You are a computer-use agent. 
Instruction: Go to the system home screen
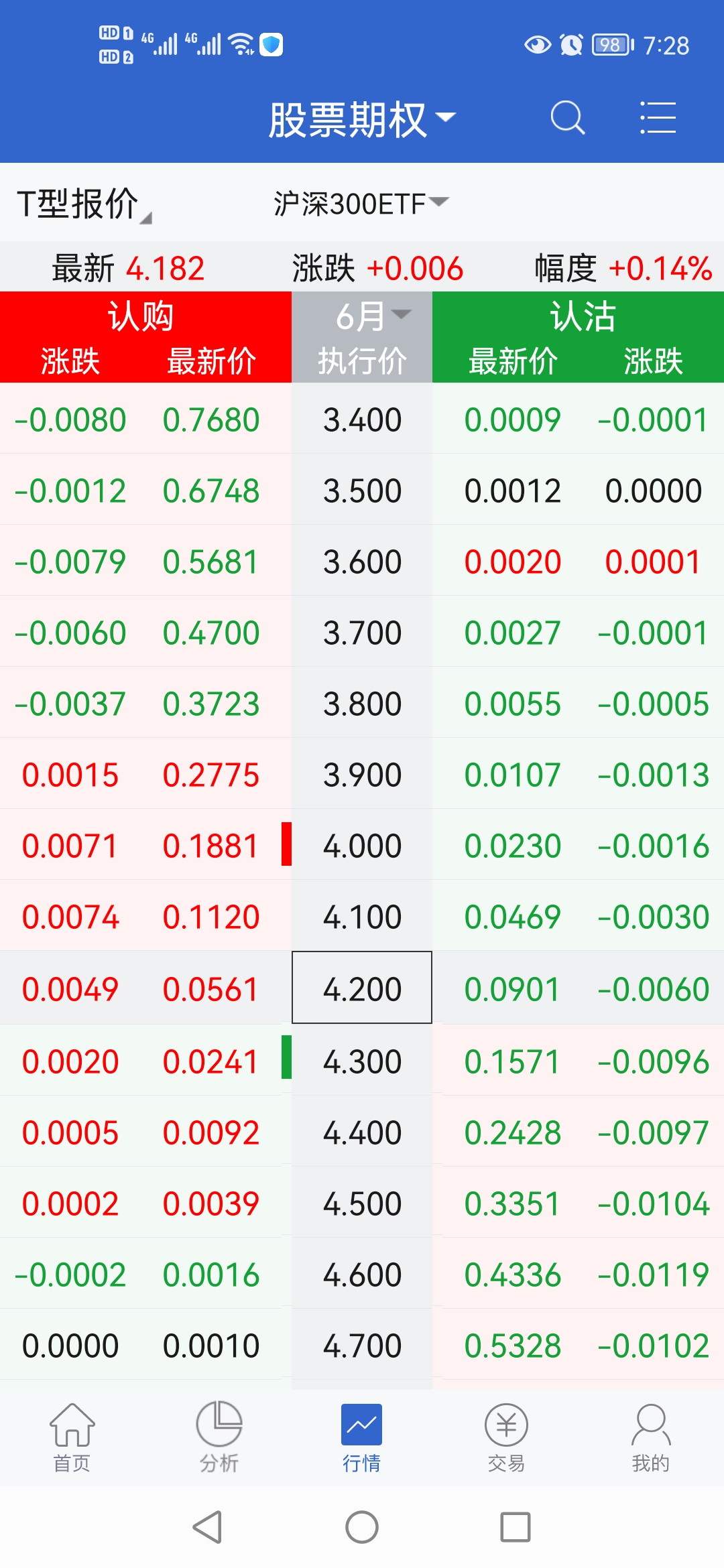[362, 1527]
